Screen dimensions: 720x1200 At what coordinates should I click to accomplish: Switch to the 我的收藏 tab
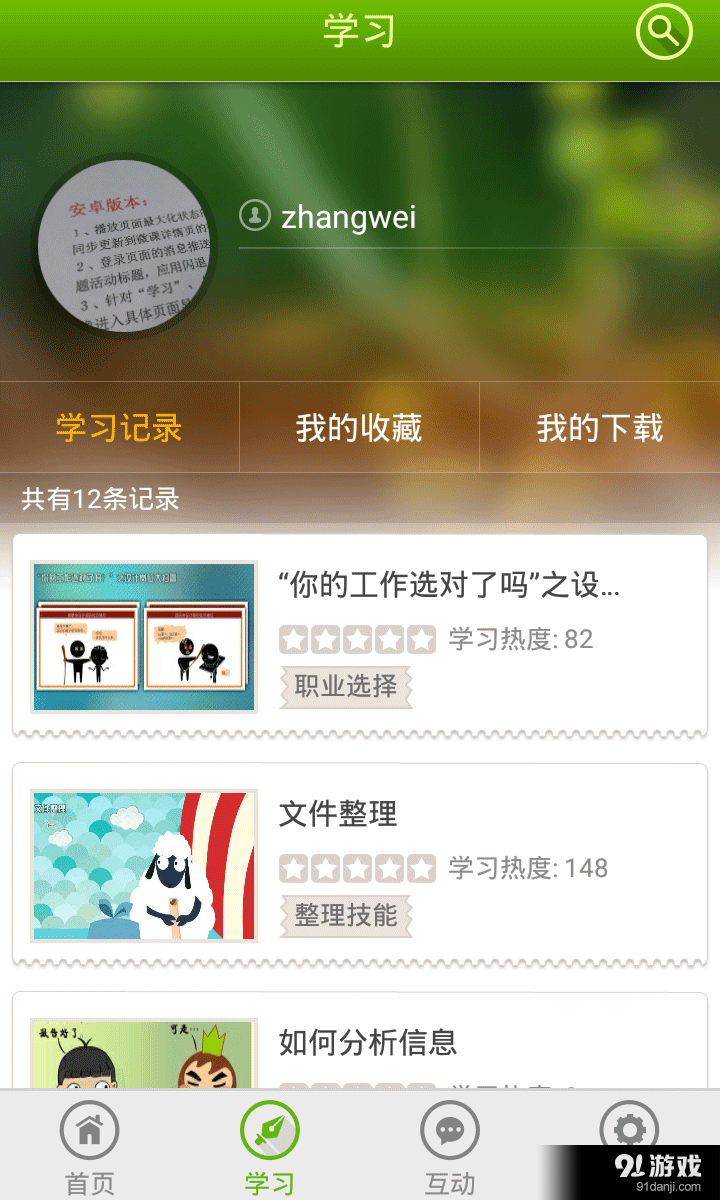pos(358,427)
